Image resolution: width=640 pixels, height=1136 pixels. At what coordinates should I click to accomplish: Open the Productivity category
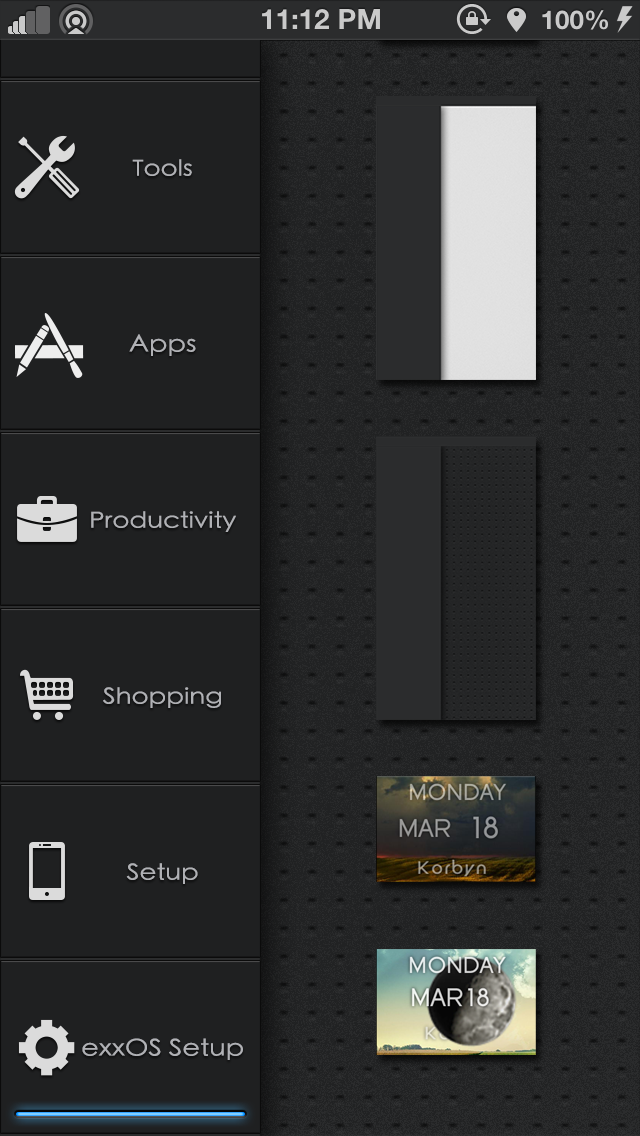(130, 520)
